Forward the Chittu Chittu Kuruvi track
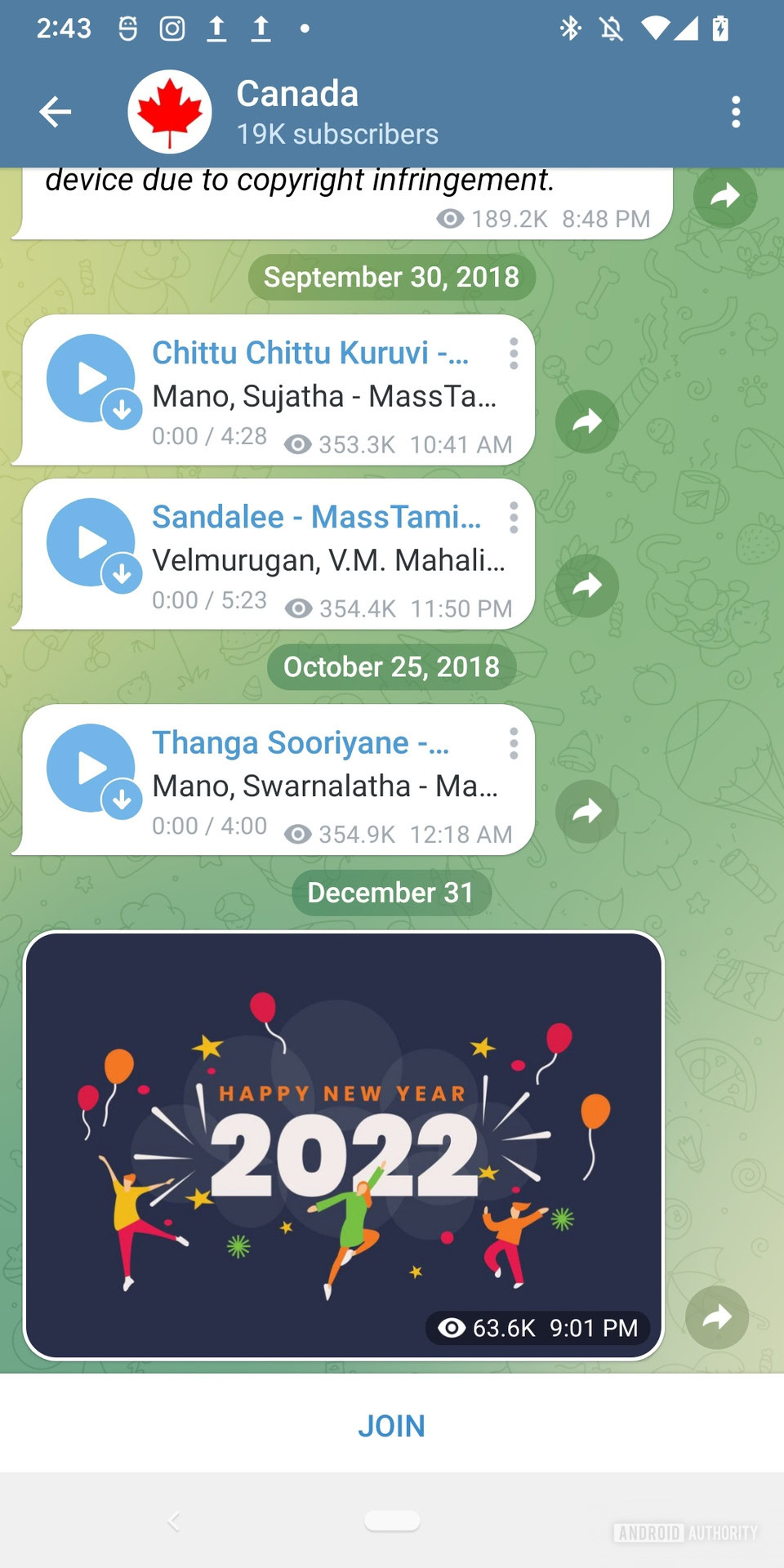The width and height of the screenshot is (784, 1568). click(586, 421)
